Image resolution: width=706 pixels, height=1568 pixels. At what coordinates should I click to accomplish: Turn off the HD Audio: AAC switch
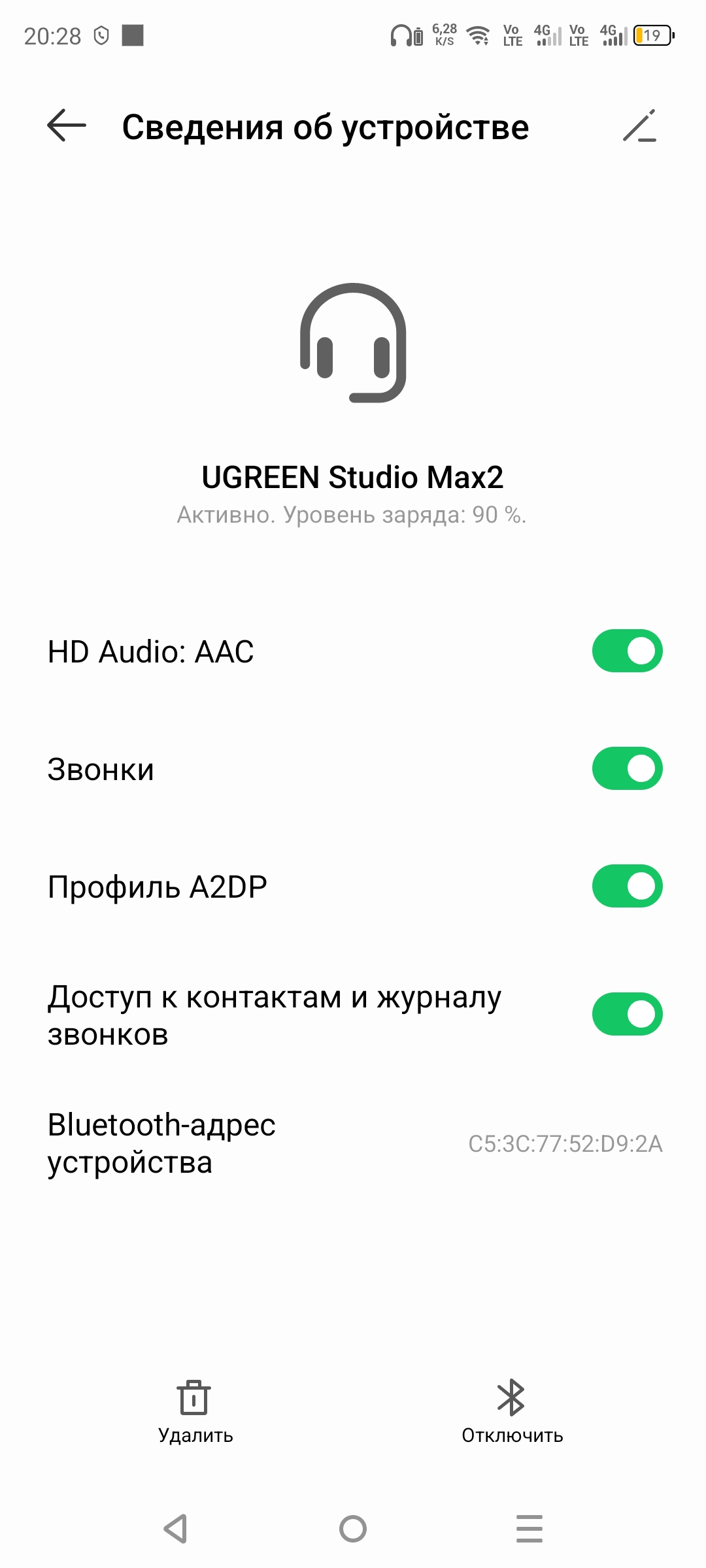627,651
